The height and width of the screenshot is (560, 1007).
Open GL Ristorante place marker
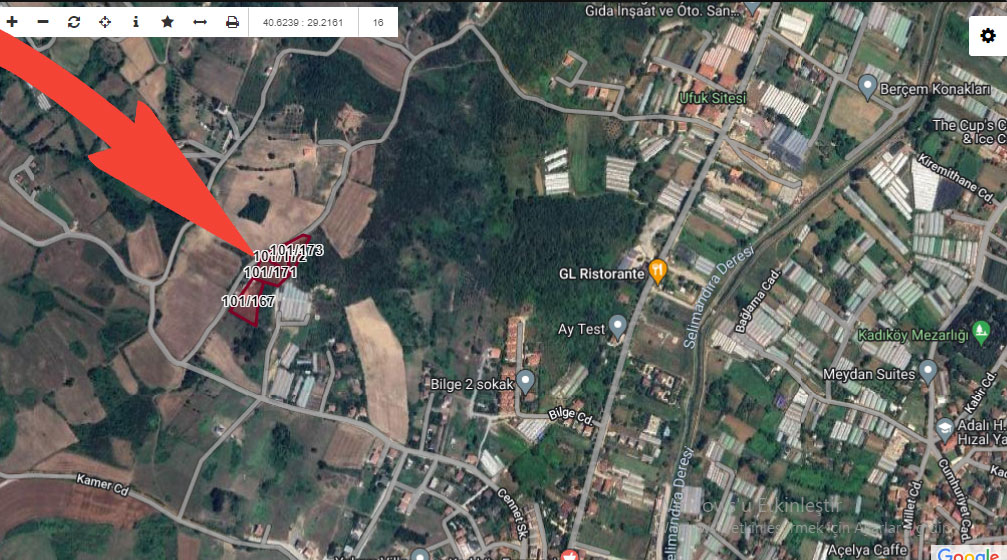coord(657,270)
